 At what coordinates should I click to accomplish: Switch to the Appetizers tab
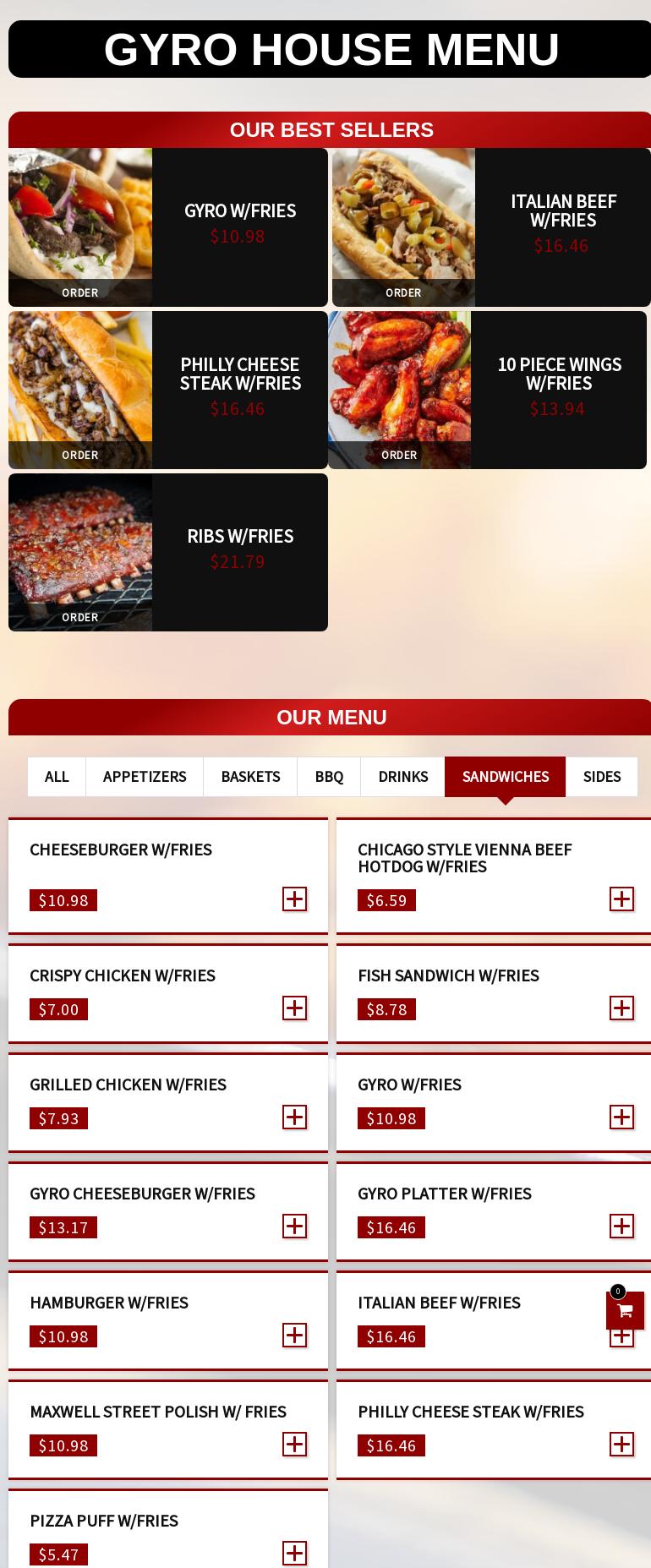tap(145, 776)
